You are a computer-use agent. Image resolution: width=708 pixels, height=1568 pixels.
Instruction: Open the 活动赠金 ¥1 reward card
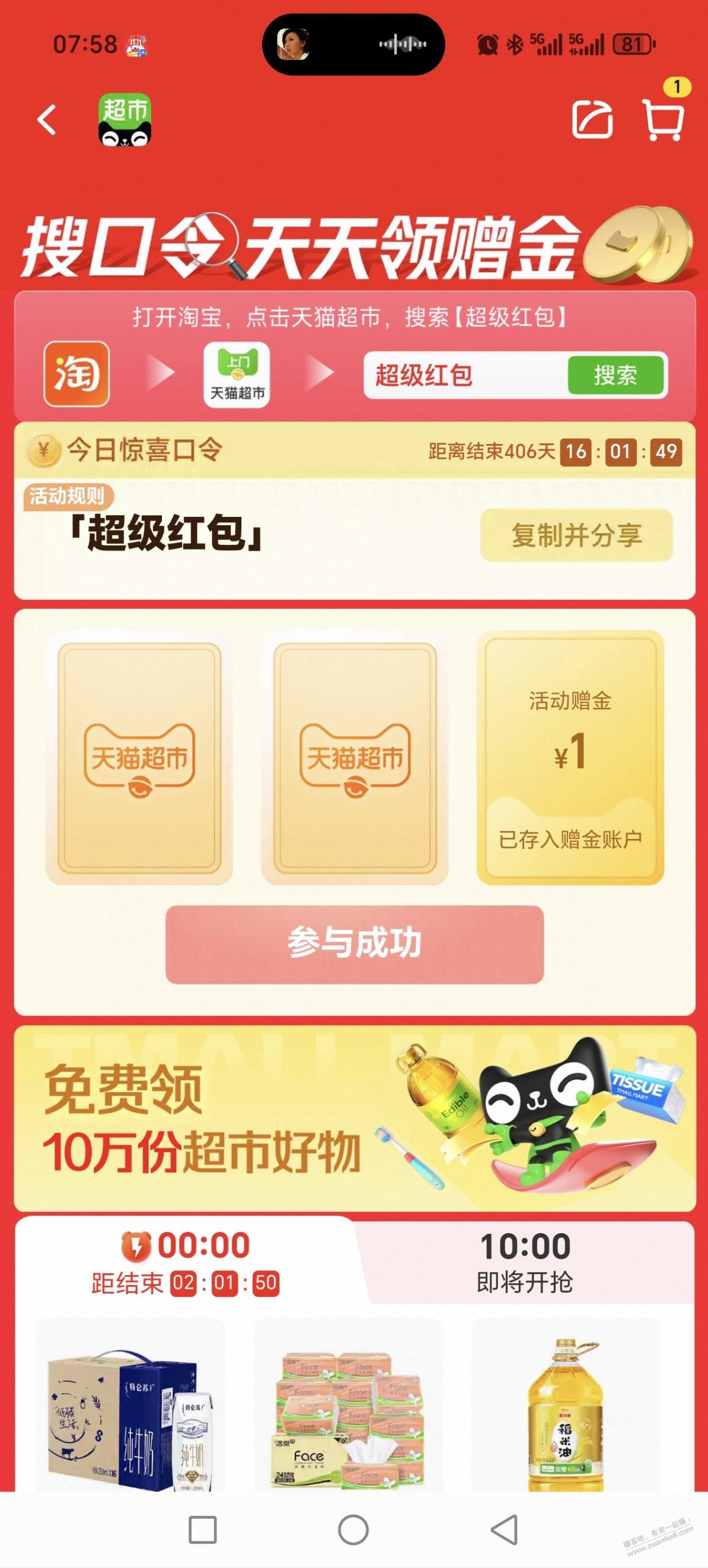click(570, 758)
